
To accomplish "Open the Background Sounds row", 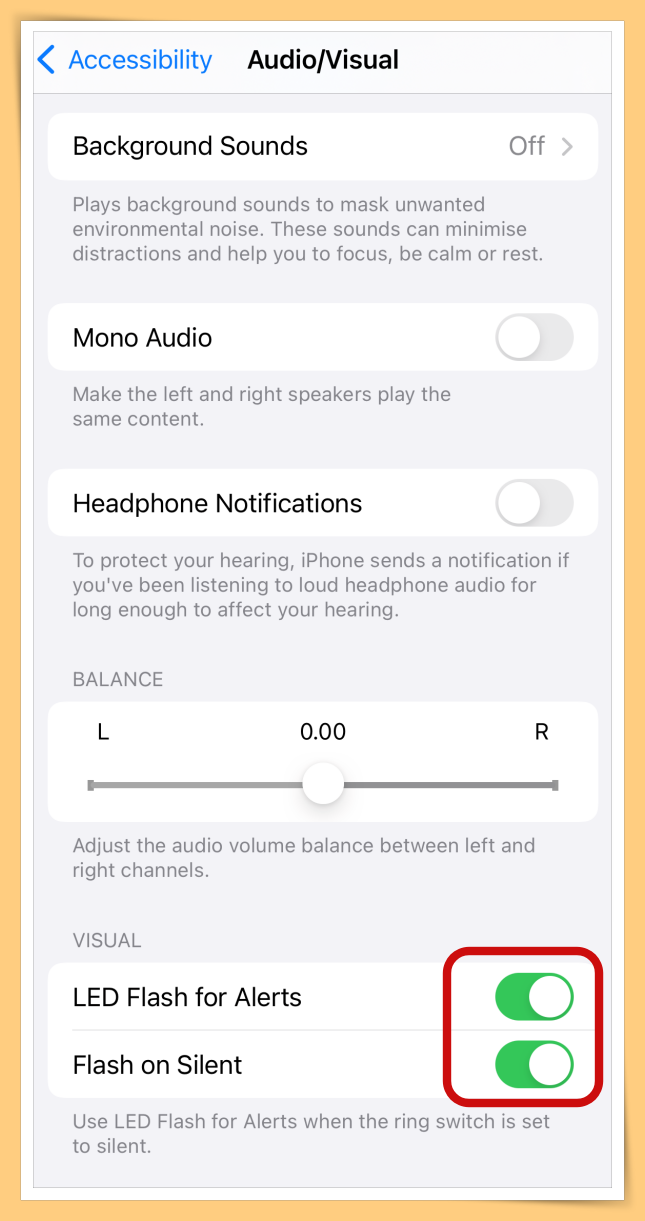I will coord(322,146).
